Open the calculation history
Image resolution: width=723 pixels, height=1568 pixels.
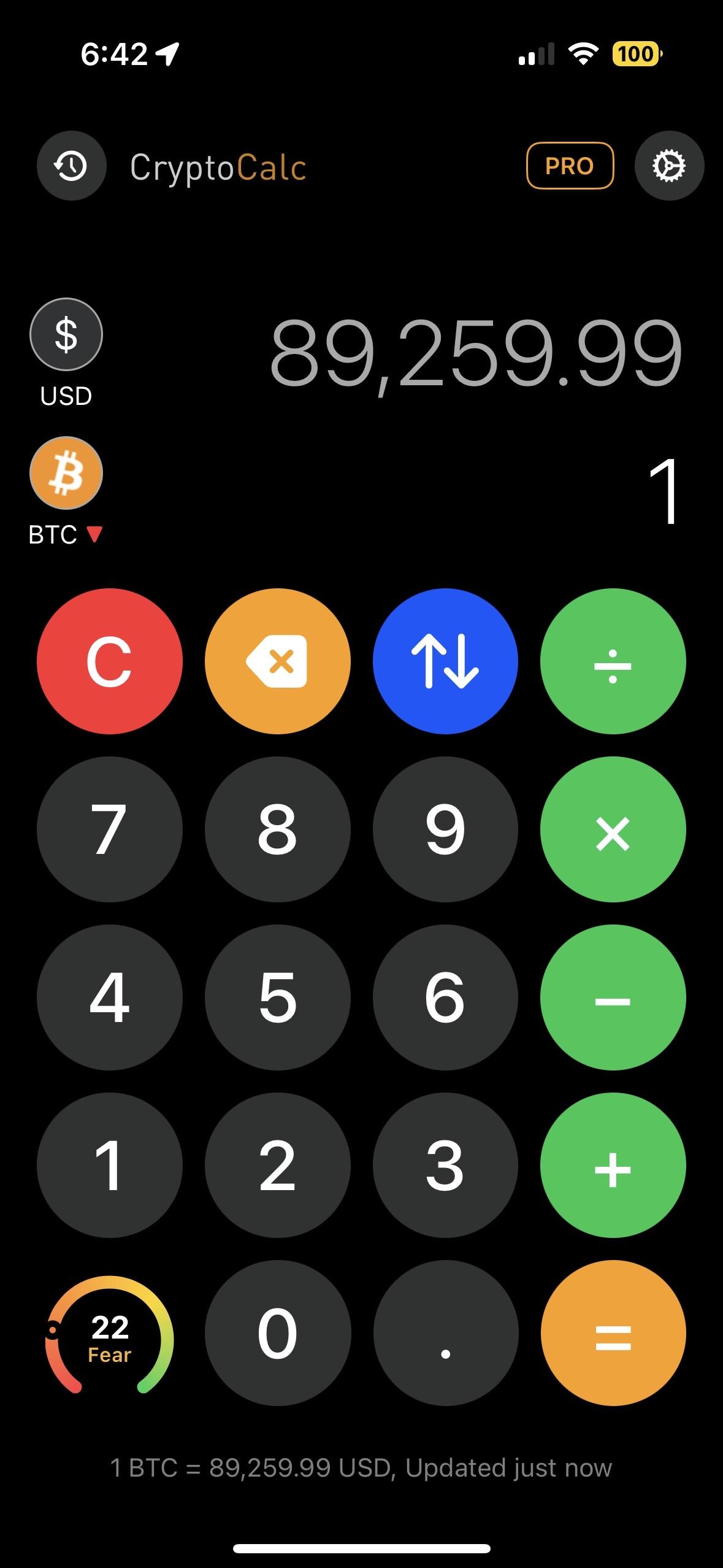[72, 166]
